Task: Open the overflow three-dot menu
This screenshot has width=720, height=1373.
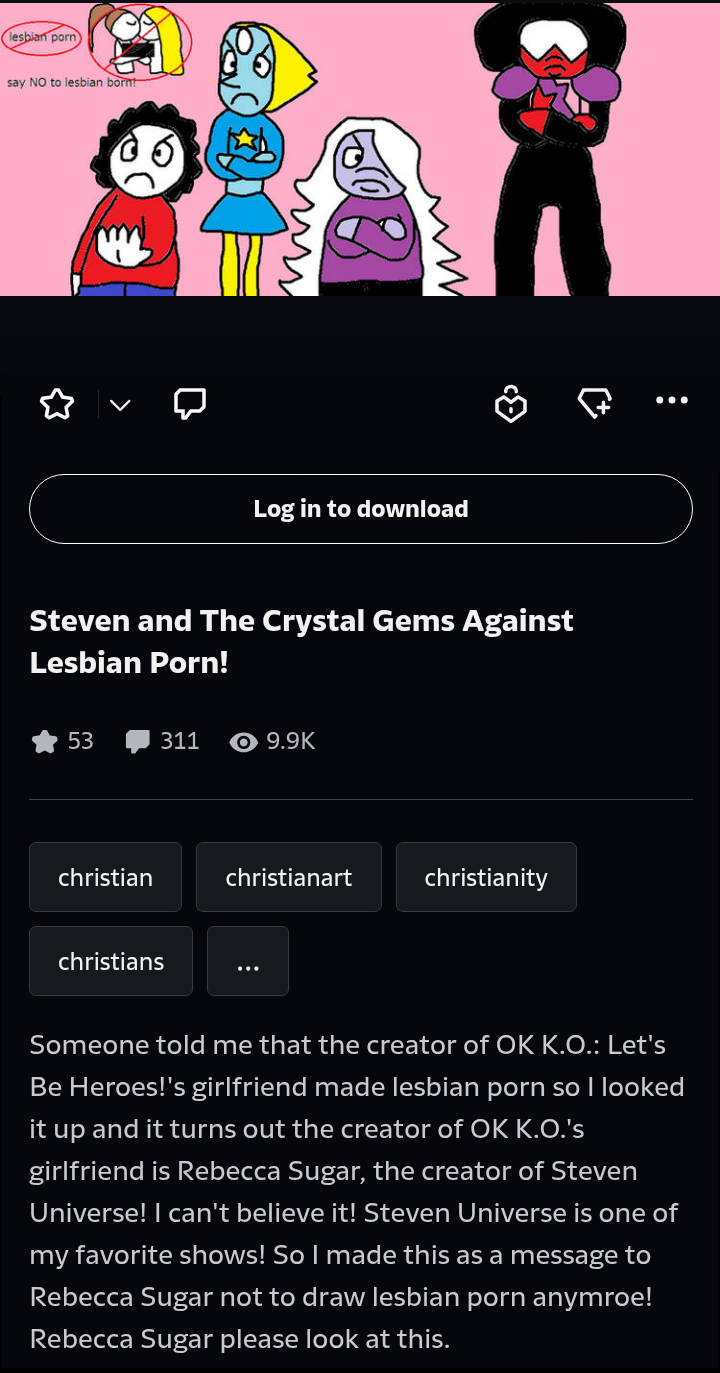Action: pos(671,400)
